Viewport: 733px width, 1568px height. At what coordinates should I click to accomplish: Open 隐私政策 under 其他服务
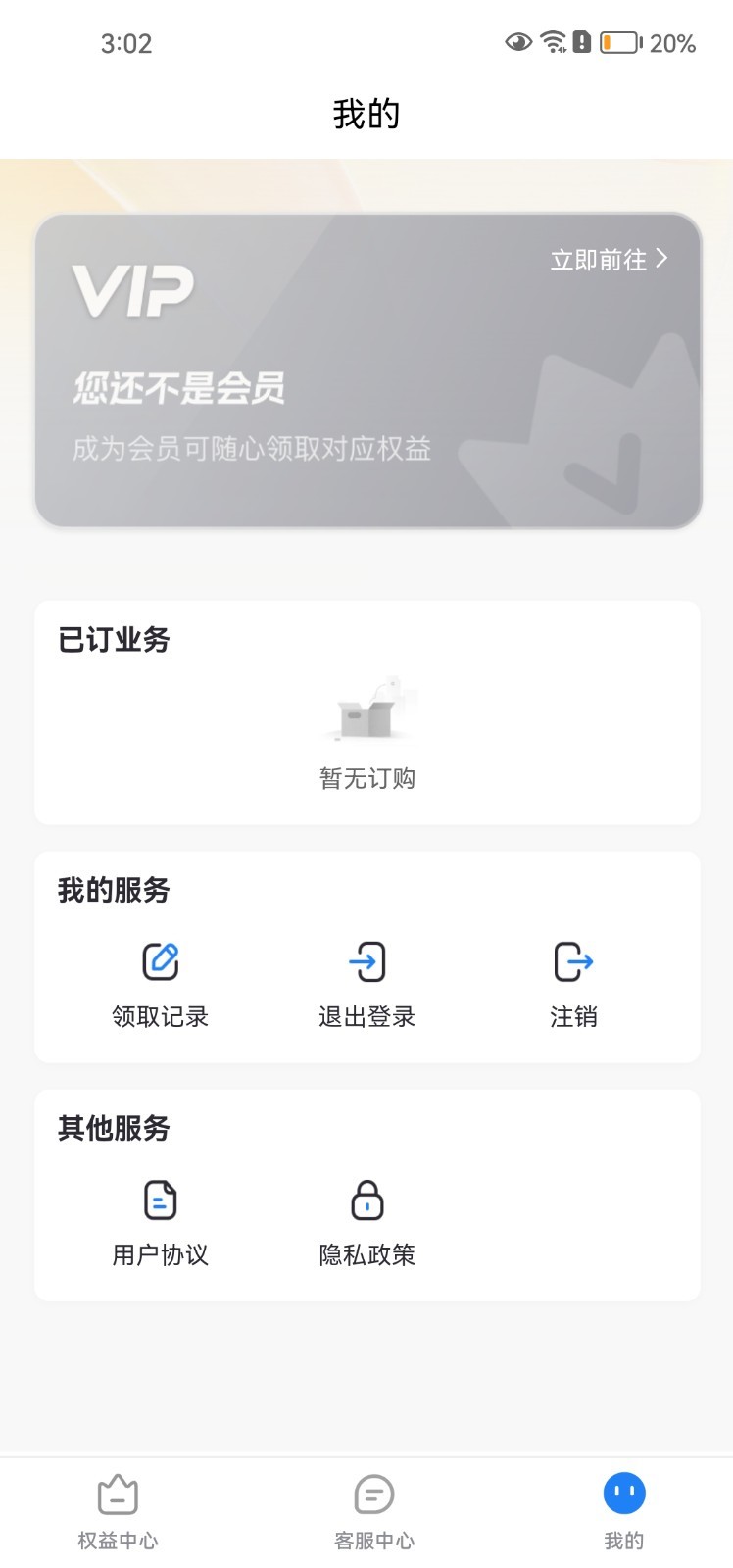(x=366, y=1221)
